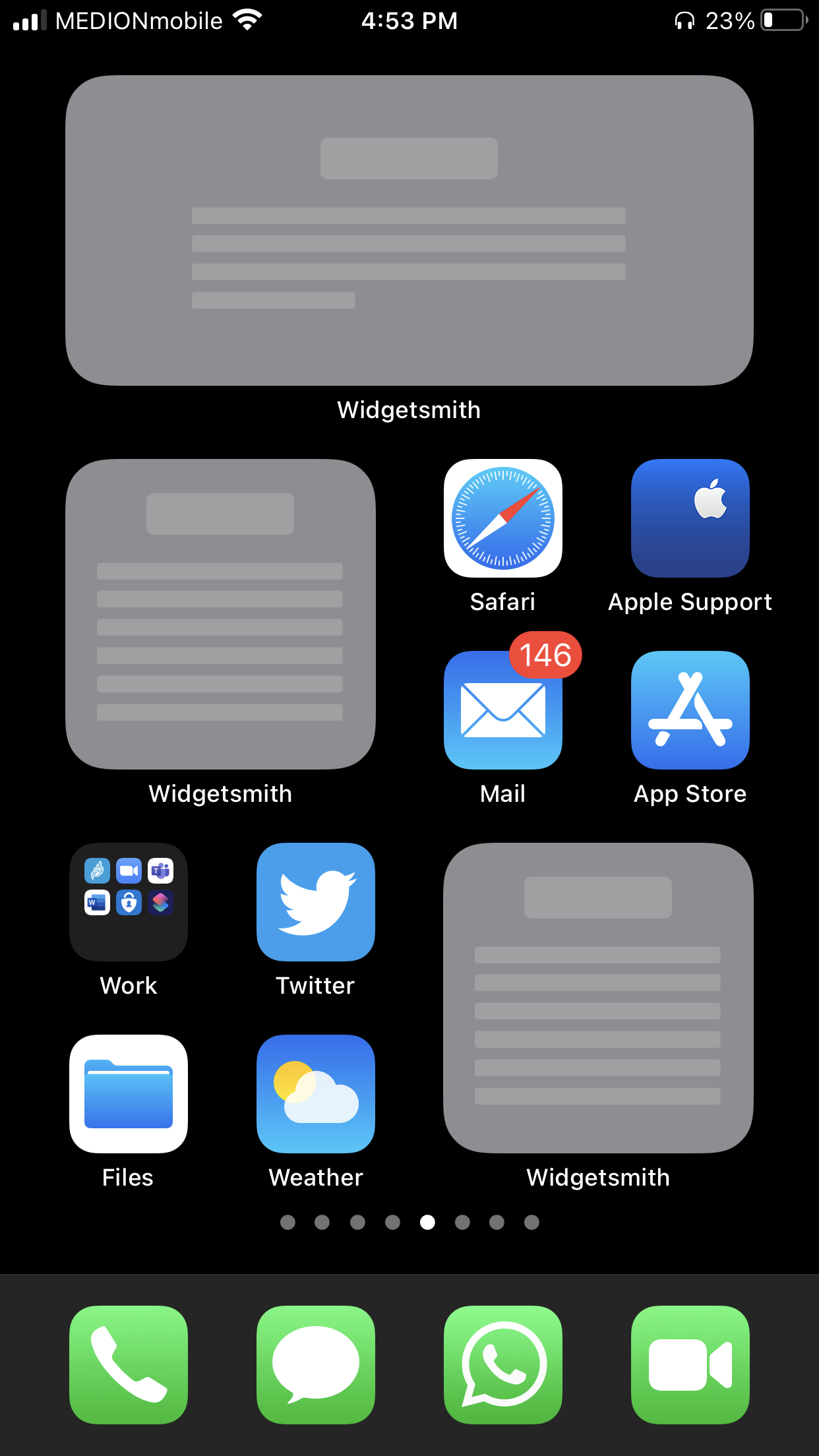The image size is (819, 1456).
Task: Start FaceTime from the dock
Action: (690, 1365)
